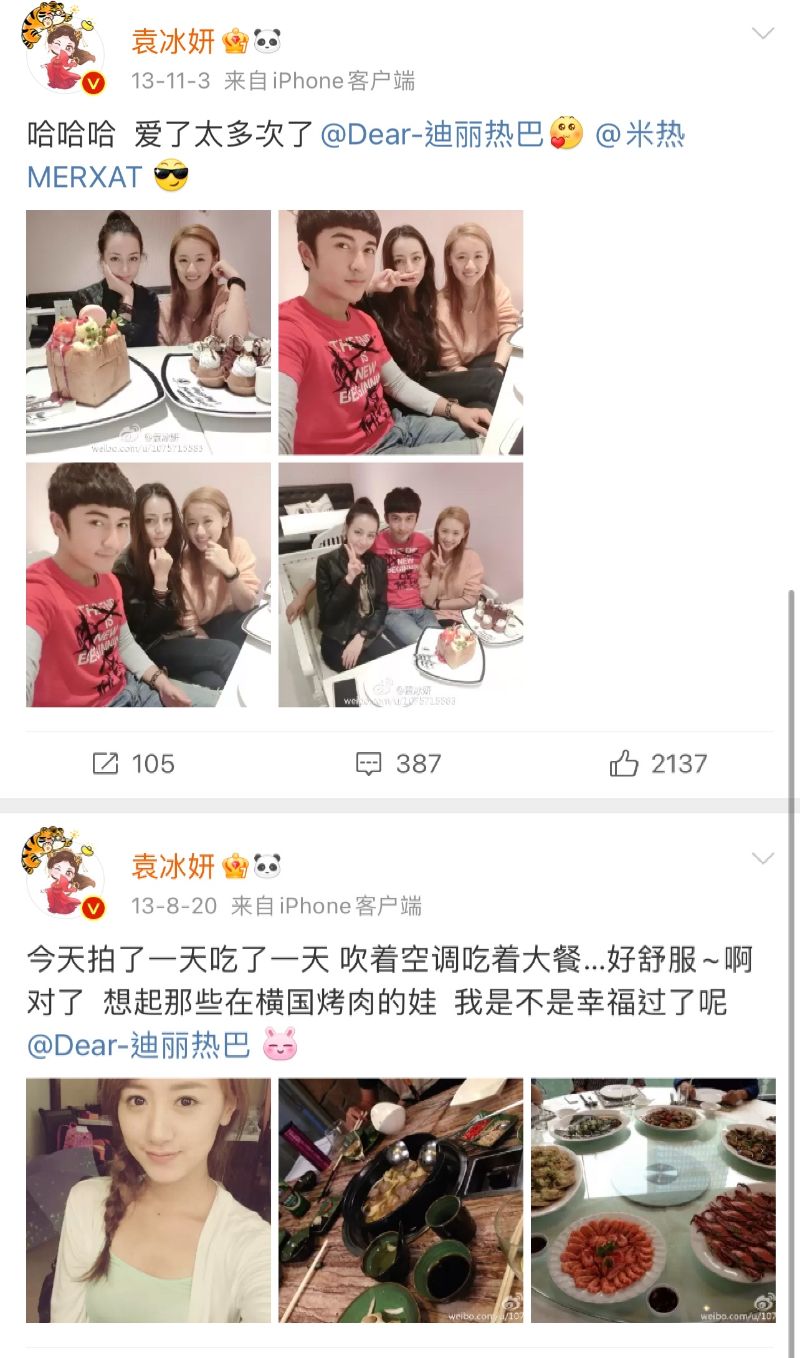Screen dimensions: 800x1358
Task: Open the dropdown chevron on the 13-8-20 post
Action: [x=763, y=859]
